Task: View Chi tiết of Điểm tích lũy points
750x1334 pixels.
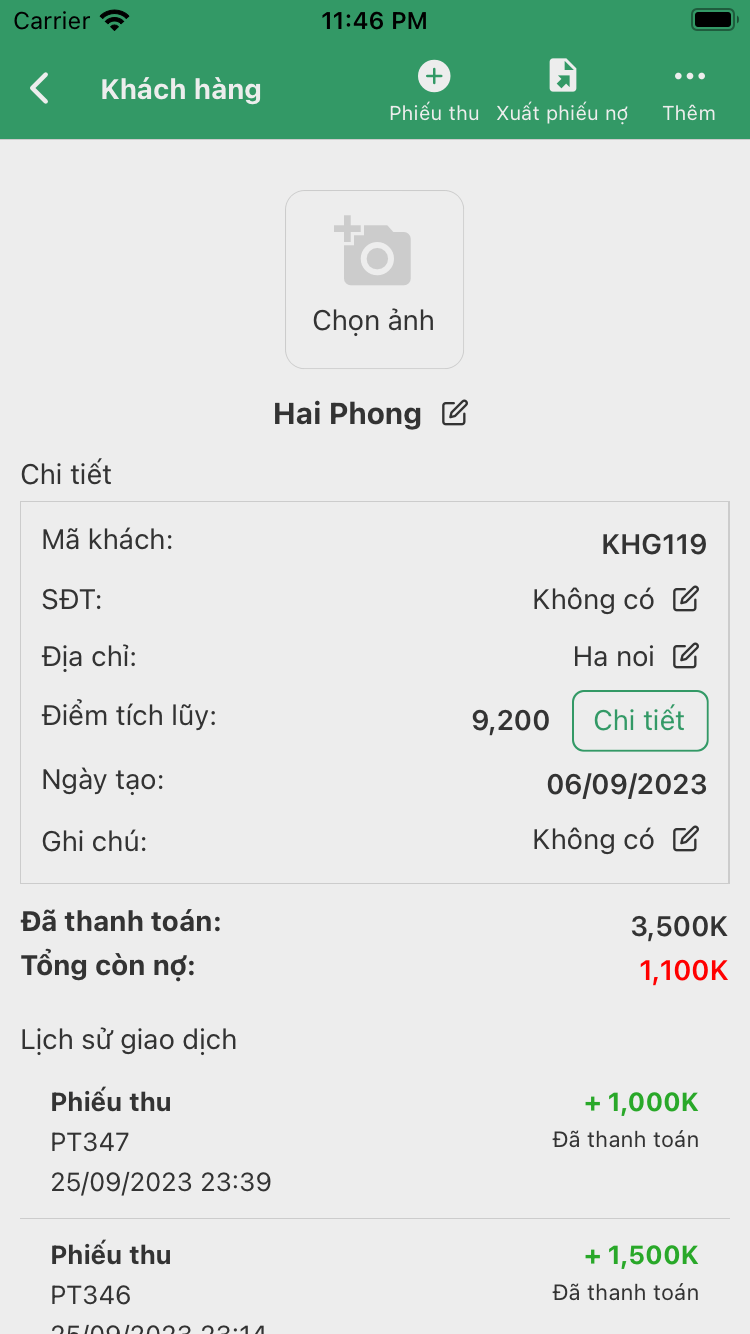Action: [640, 720]
